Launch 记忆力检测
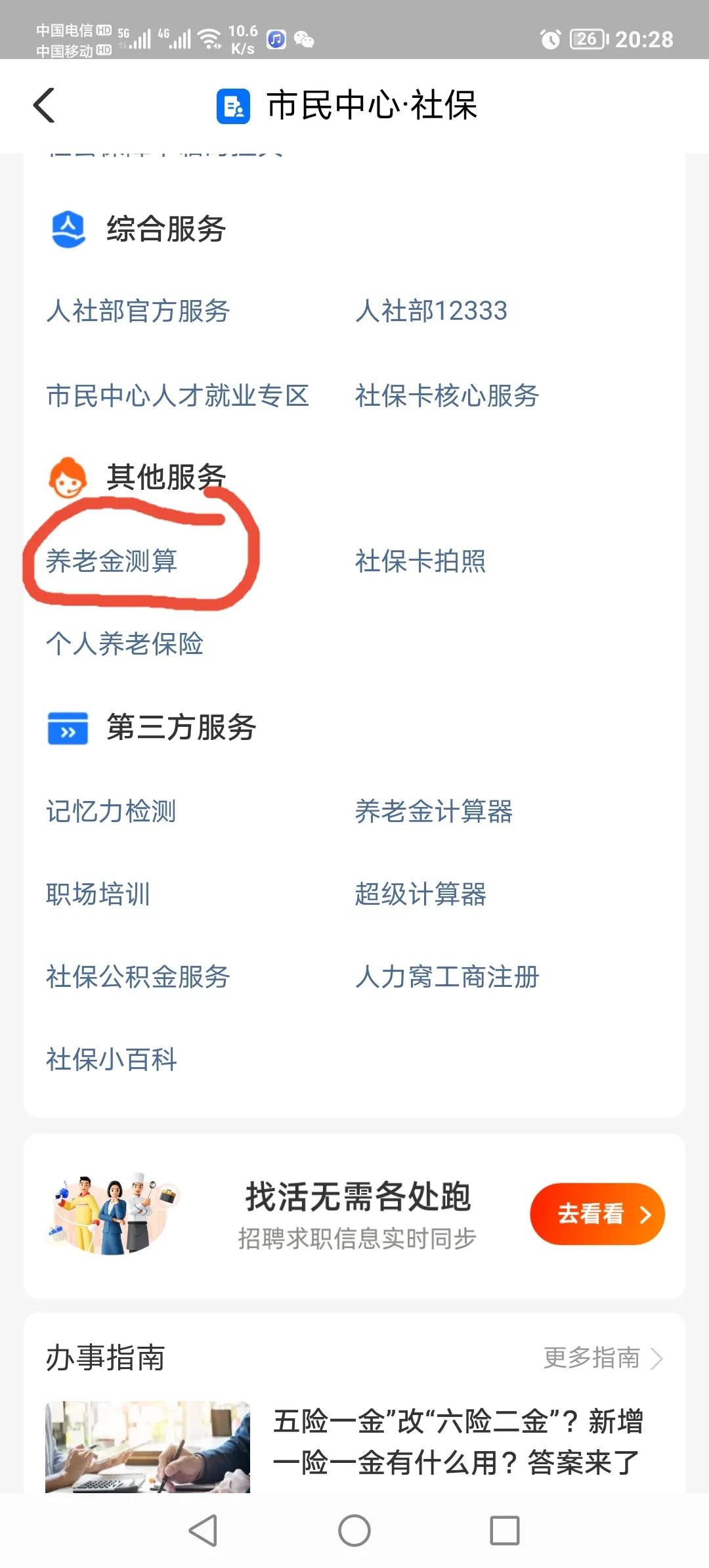 [x=111, y=811]
